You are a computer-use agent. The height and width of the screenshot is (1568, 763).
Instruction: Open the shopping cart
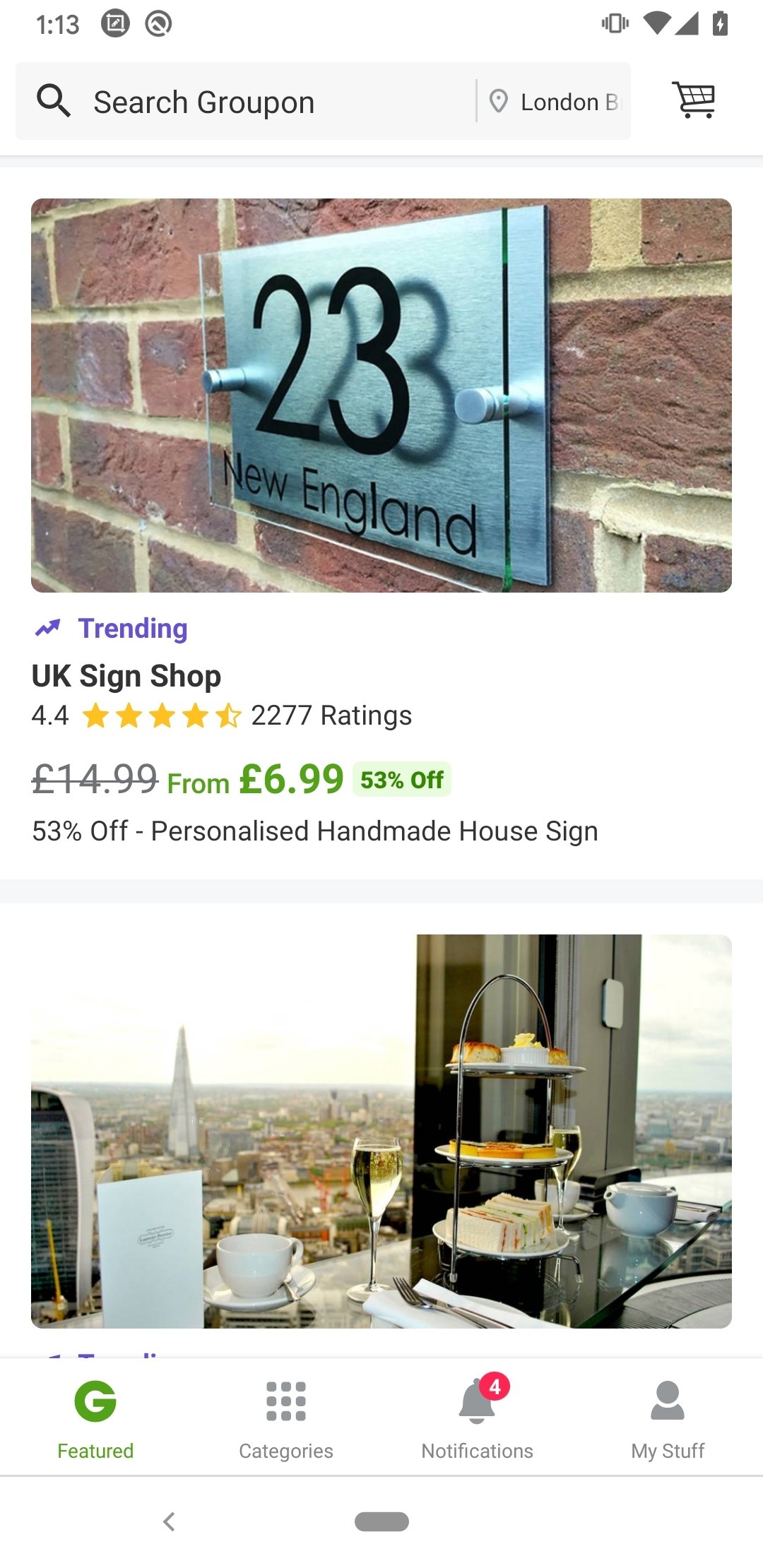point(694,100)
